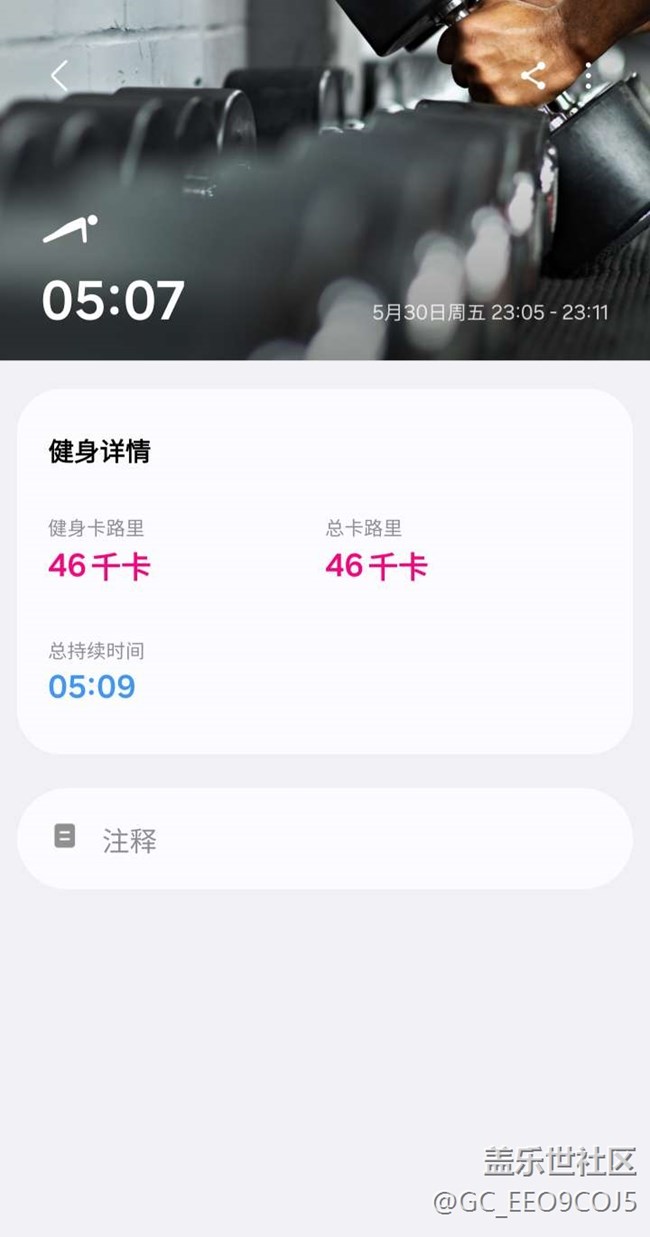This screenshot has width=650, height=1237.
Task: Open the three-dot overflow menu
Action: coord(589,76)
